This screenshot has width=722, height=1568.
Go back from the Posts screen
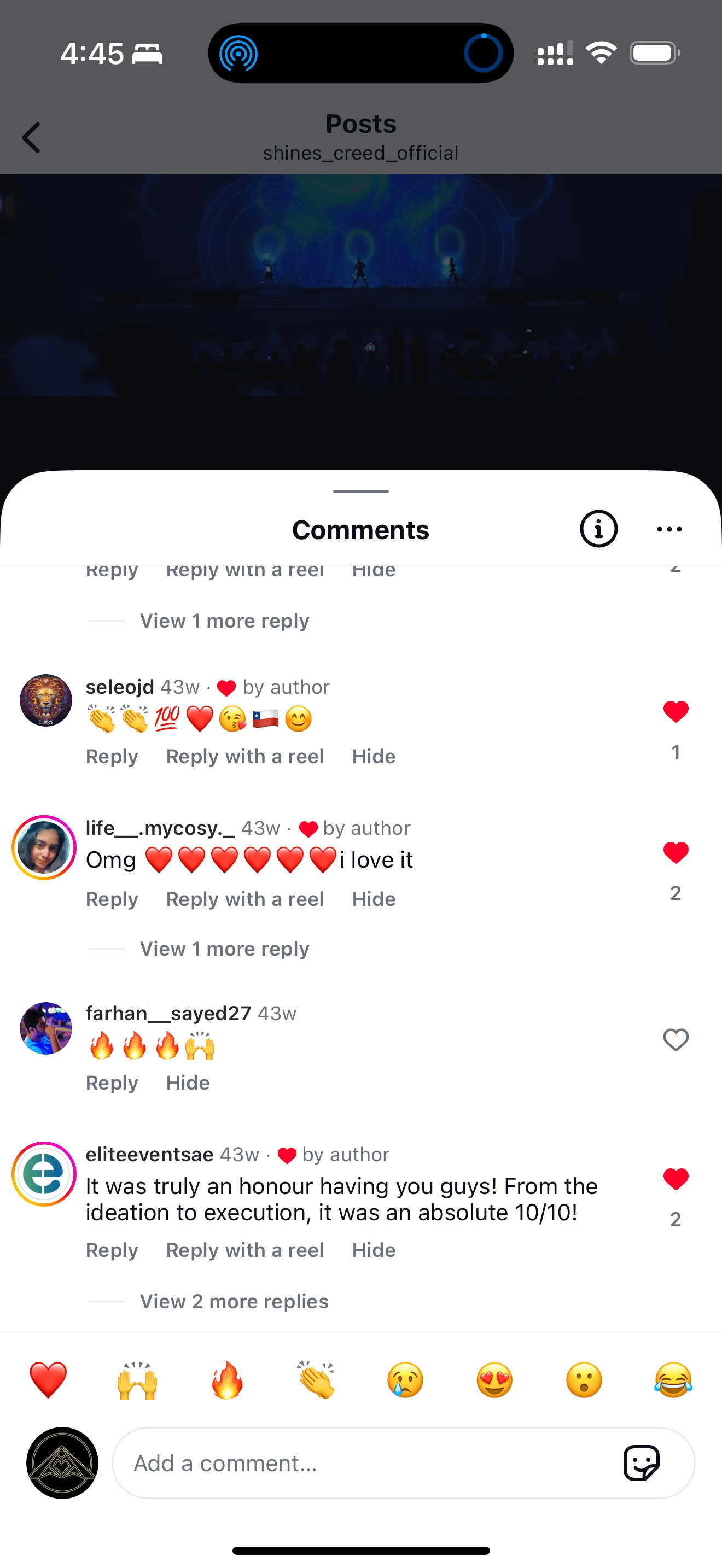click(31, 138)
